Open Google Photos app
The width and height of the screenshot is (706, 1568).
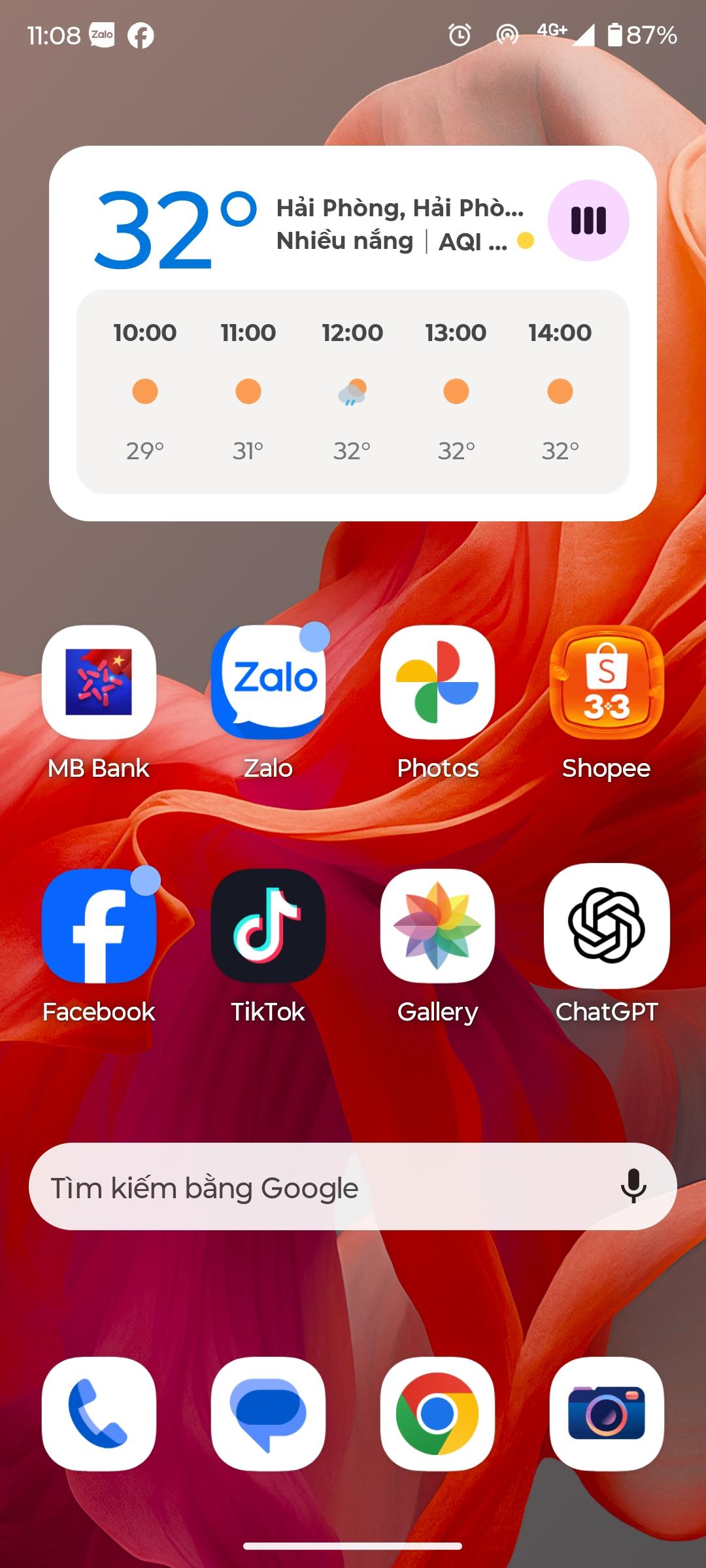coord(437,683)
